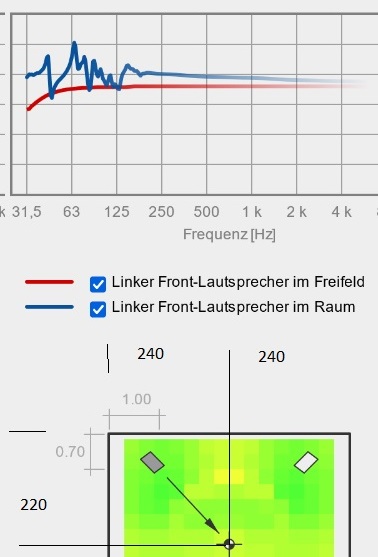Viewport: 378px width, 557px height.
Task: Uncheck Linker Front-Lautsprecher im Freifeld
Action: (x=98, y=284)
